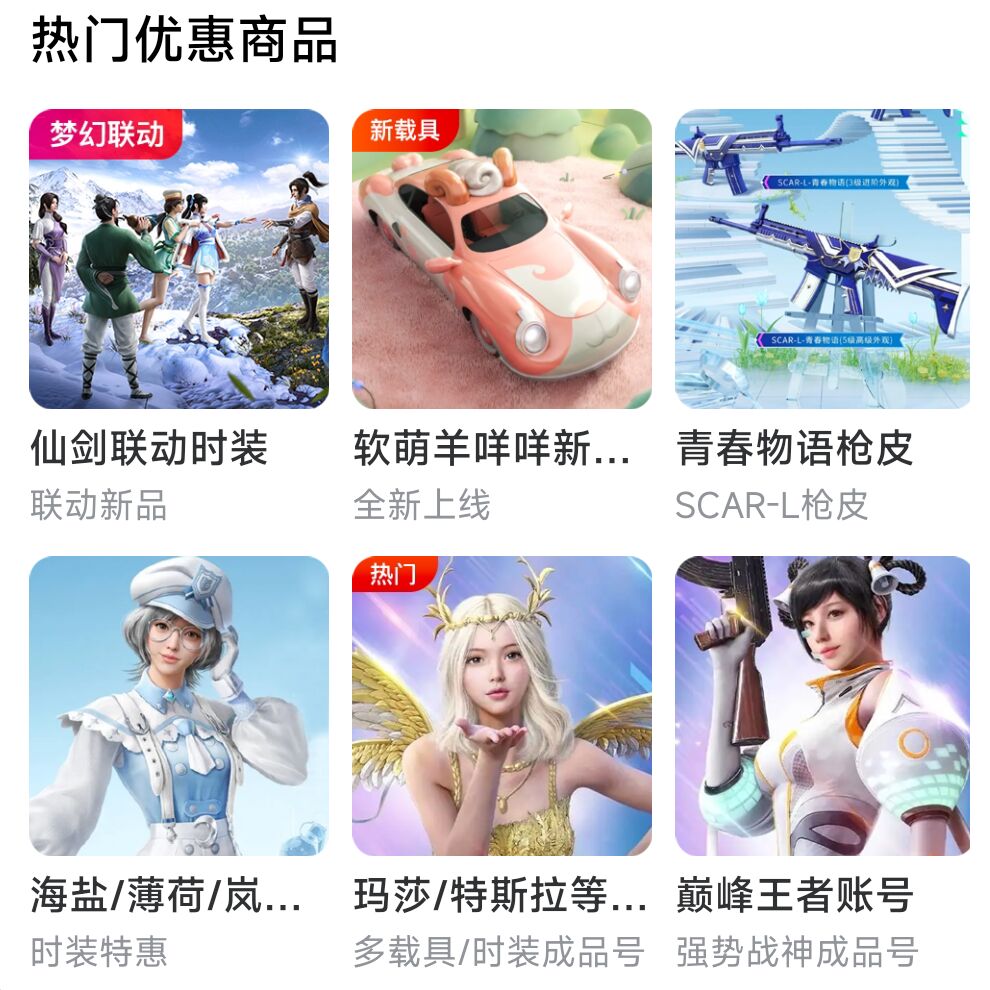The width and height of the screenshot is (990, 990).
Task: Open the 海盐/薄荷/岚 outfit deal
Action: (179, 706)
